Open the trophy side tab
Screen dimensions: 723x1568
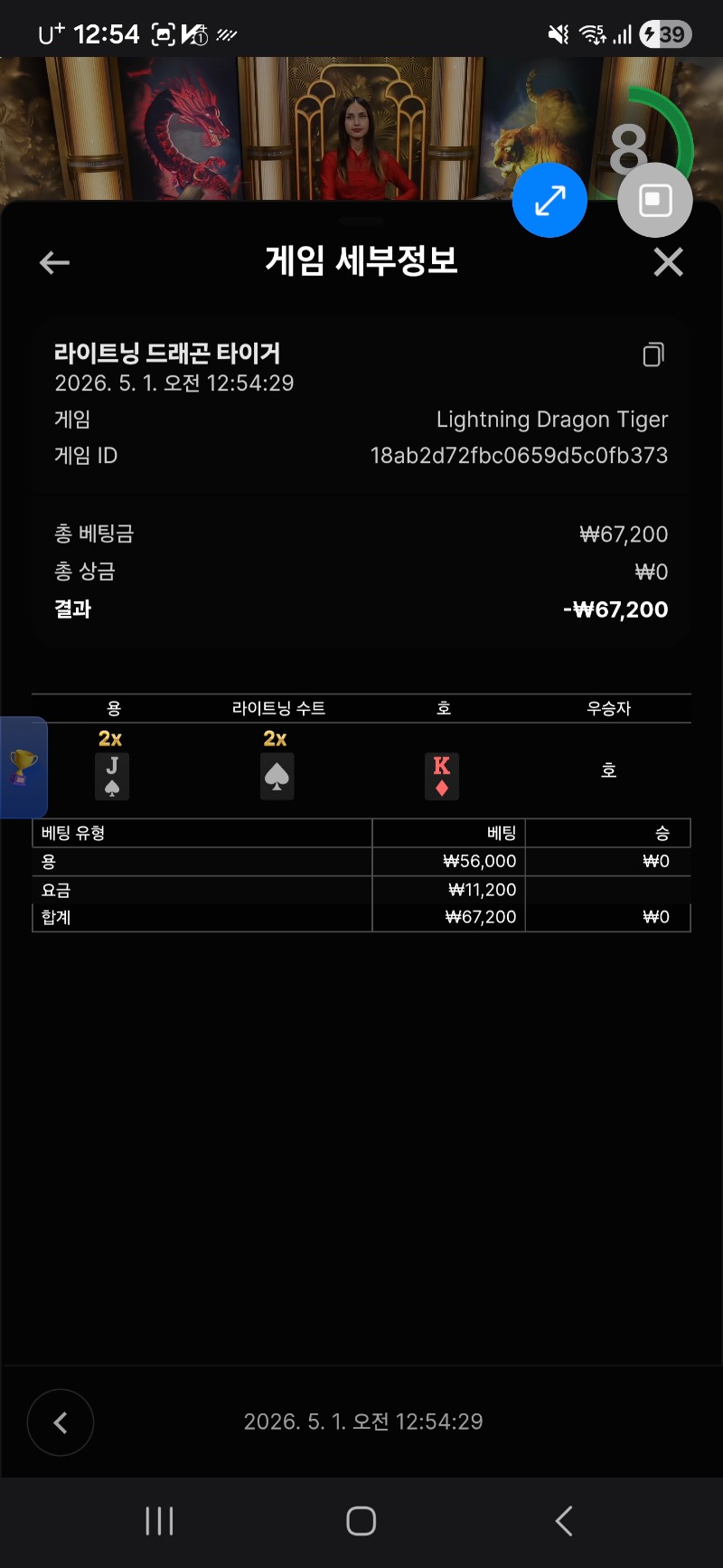click(x=23, y=768)
